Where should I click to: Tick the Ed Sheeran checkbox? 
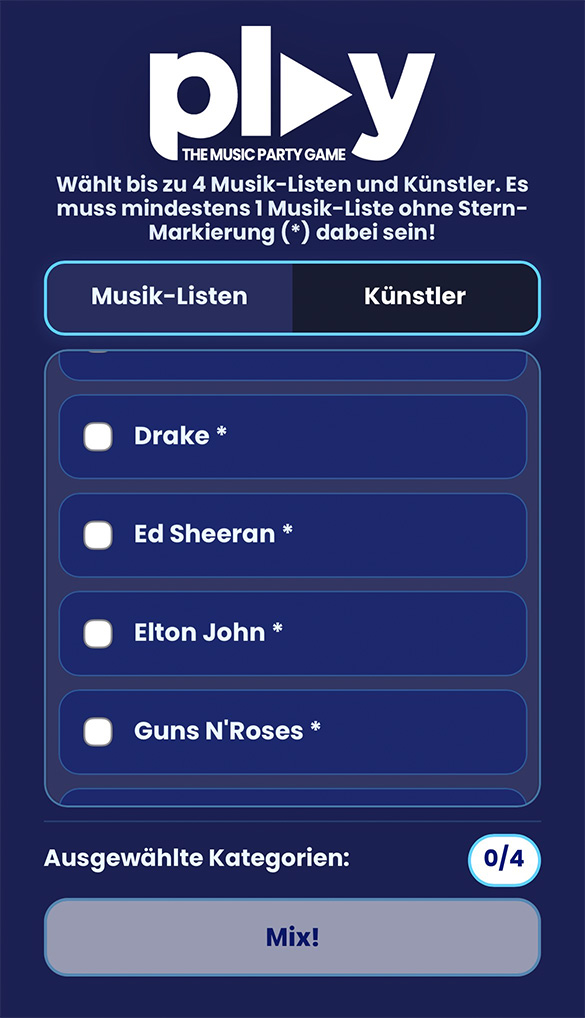pos(98,535)
